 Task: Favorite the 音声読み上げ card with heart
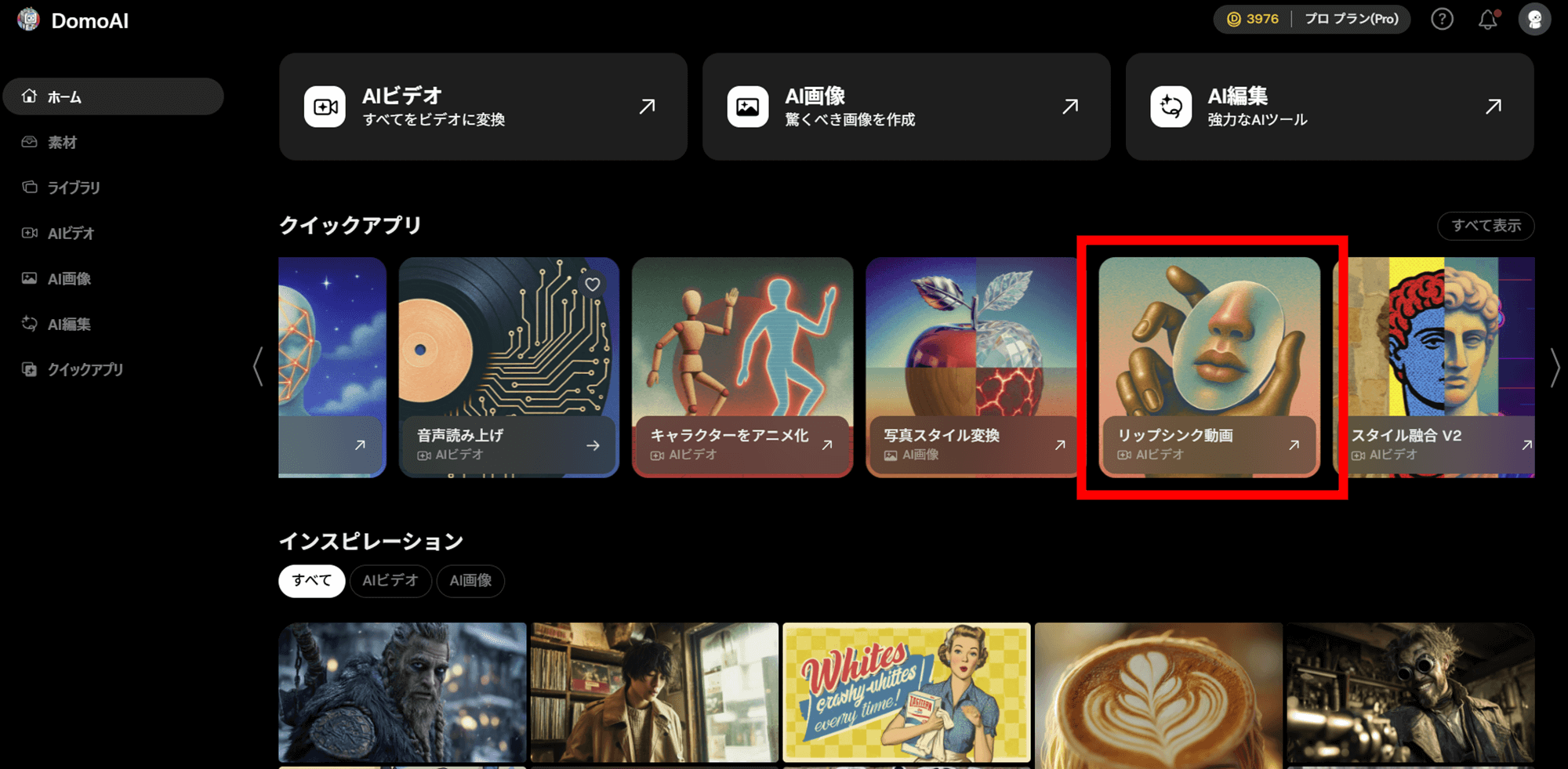click(593, 285)
